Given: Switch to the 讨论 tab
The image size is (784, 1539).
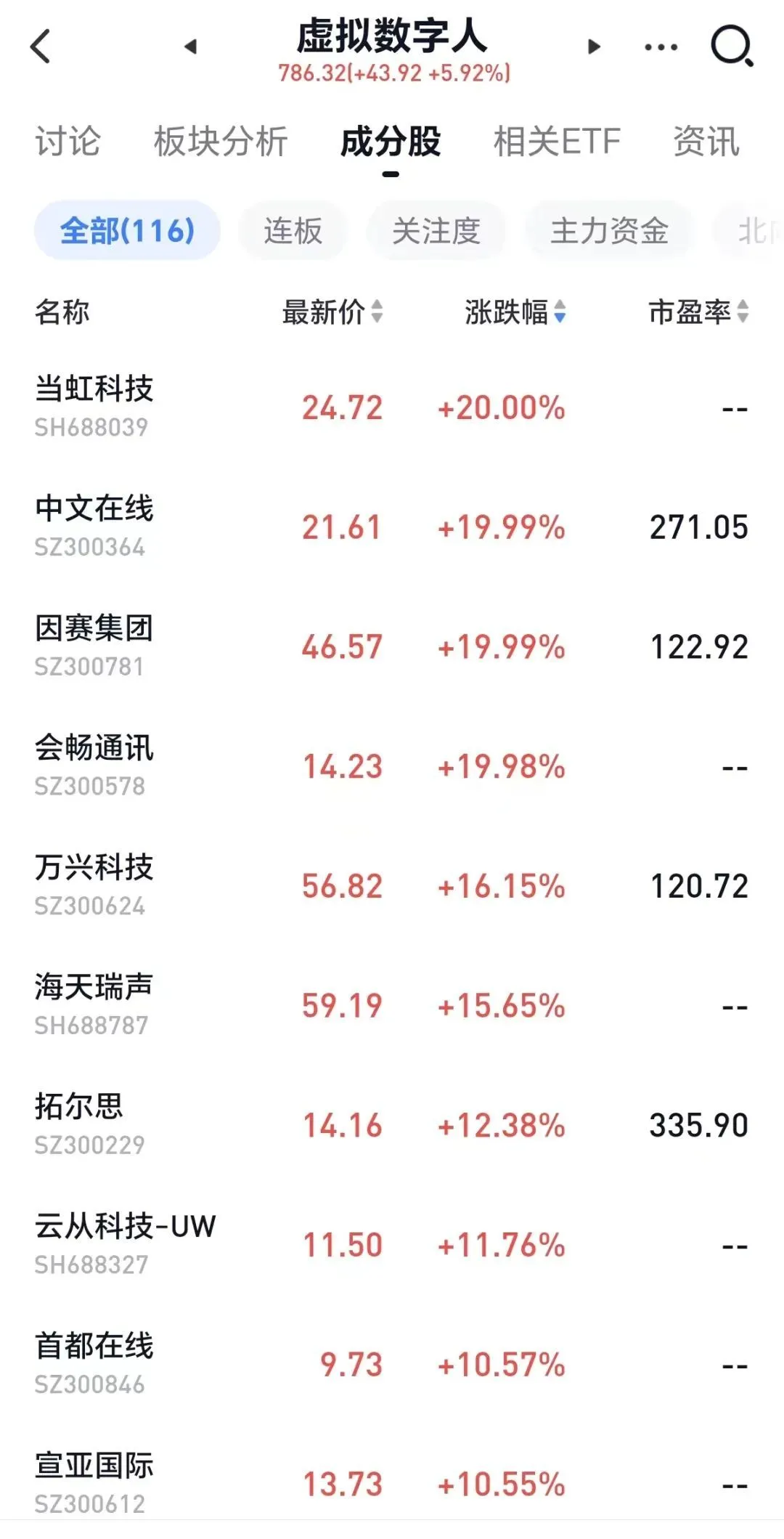Looking at the screenshot, I should pos(68,142).
